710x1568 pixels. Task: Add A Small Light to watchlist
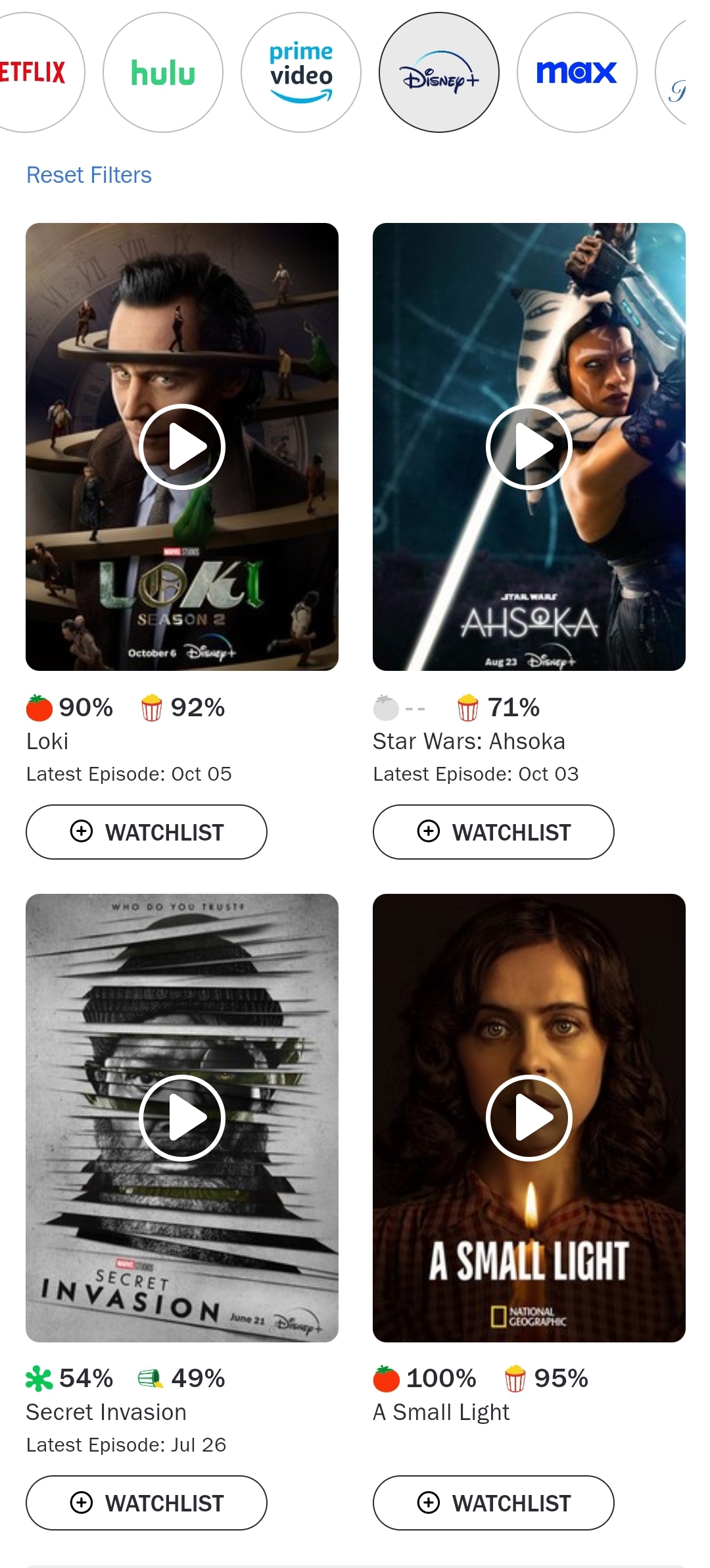tap(493, 1503)
